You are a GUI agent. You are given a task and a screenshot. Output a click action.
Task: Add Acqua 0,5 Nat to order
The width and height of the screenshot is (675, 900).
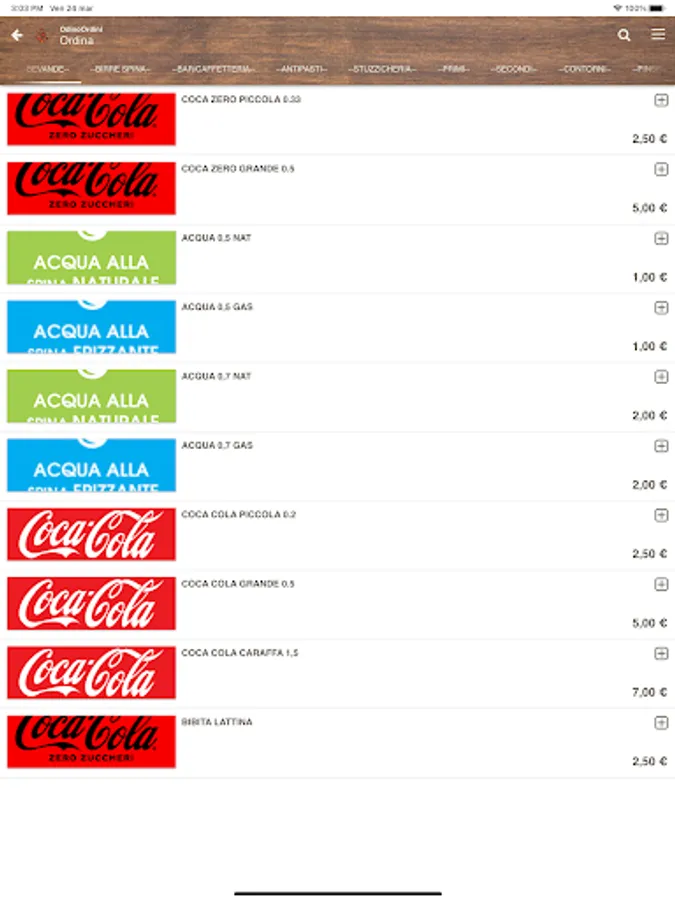(x=661, y=238)
